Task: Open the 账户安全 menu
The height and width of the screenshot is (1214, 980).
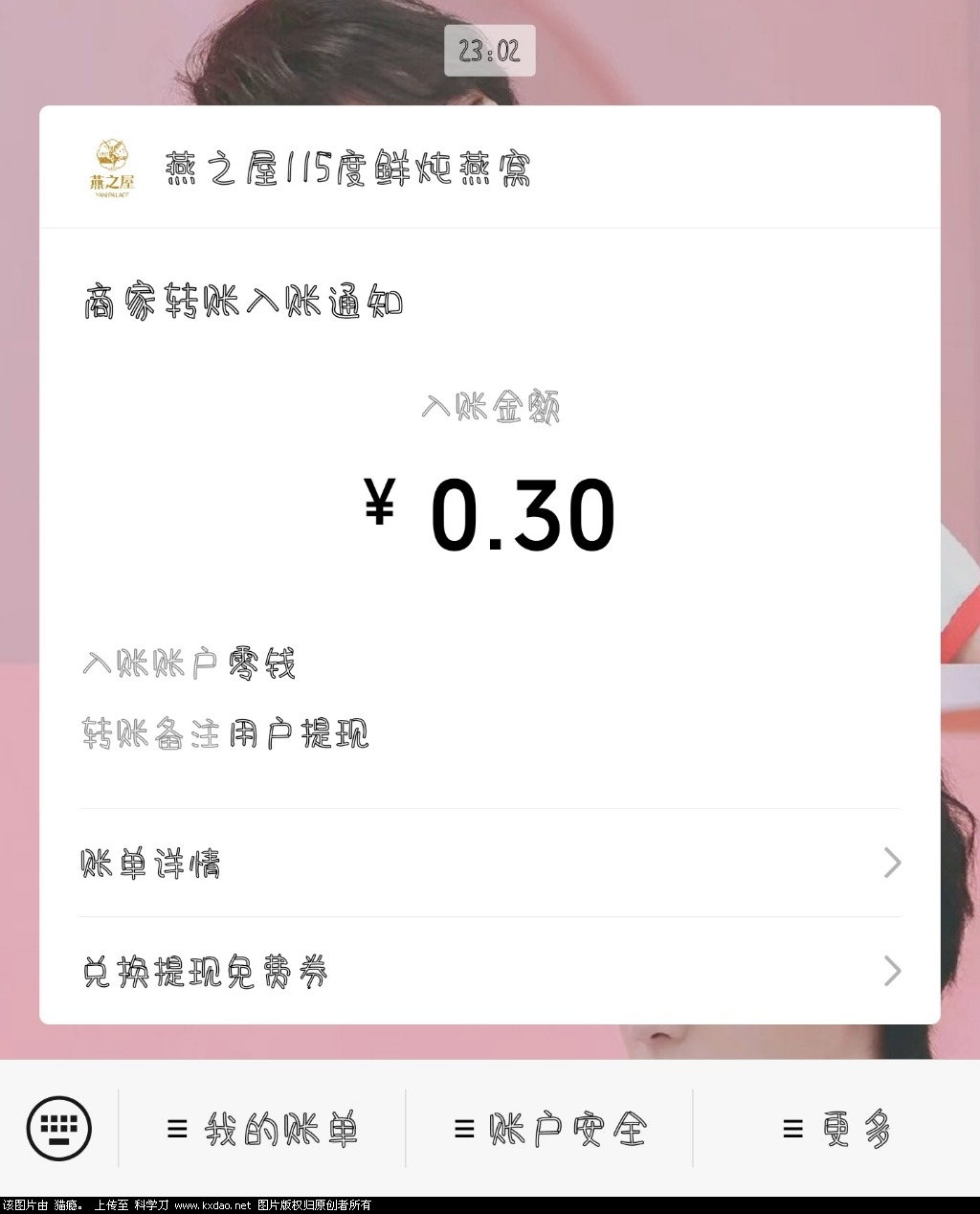Action: coord(550,1130)
